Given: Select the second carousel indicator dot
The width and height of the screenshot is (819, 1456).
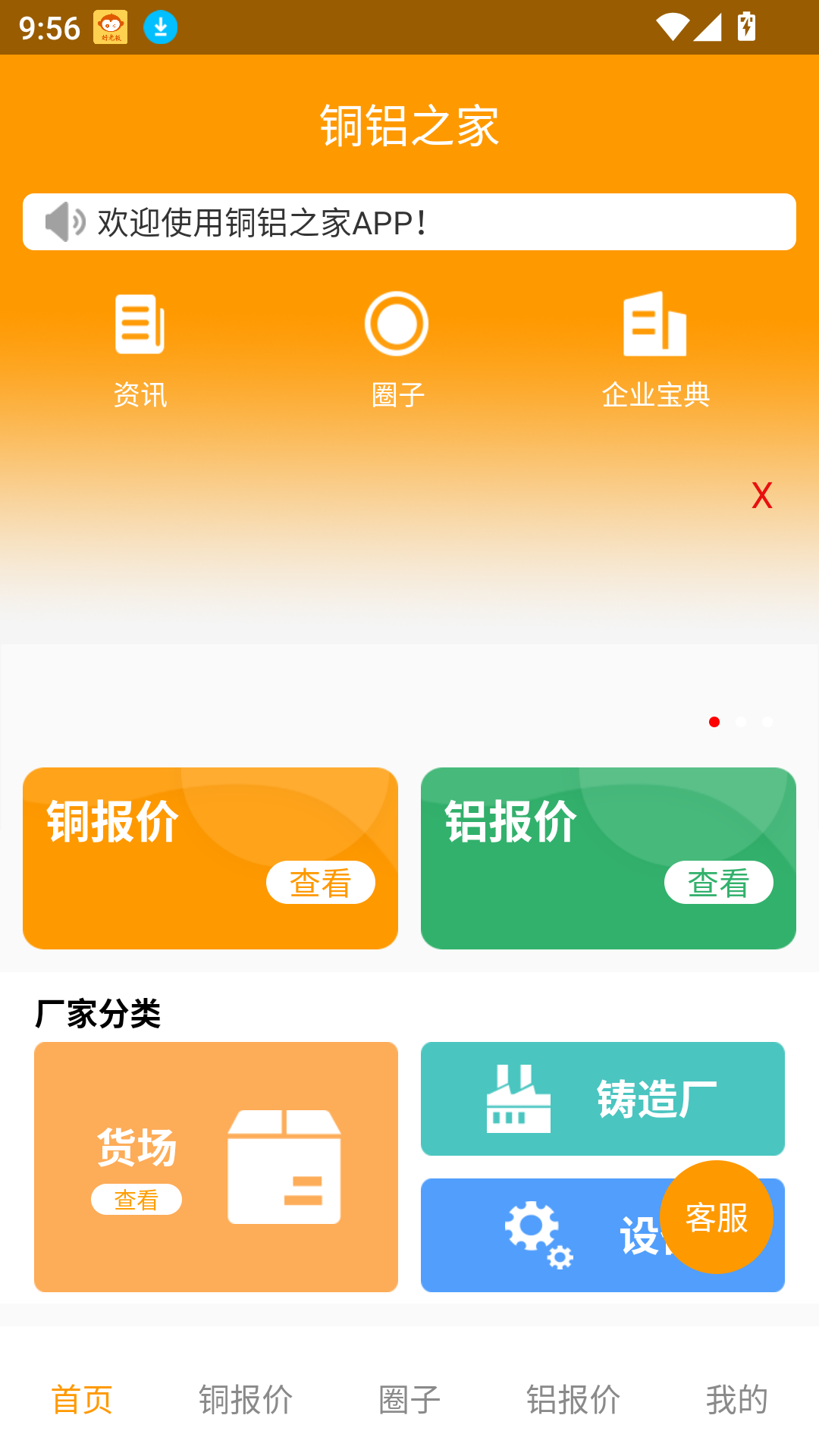Looking at the screenshot, I should click(x=741, y=722).
